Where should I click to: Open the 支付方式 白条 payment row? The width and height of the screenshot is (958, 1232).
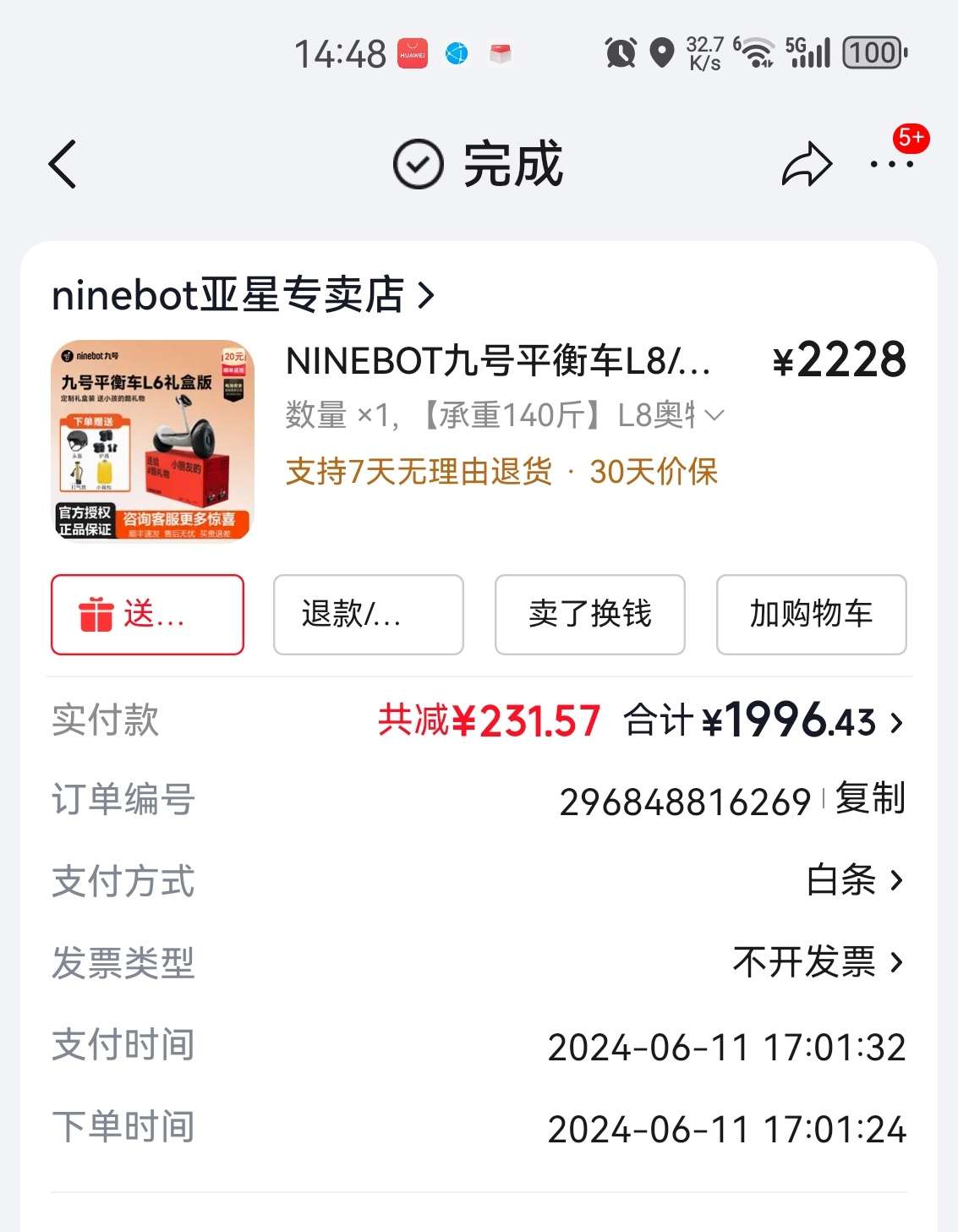click(854, 880)
